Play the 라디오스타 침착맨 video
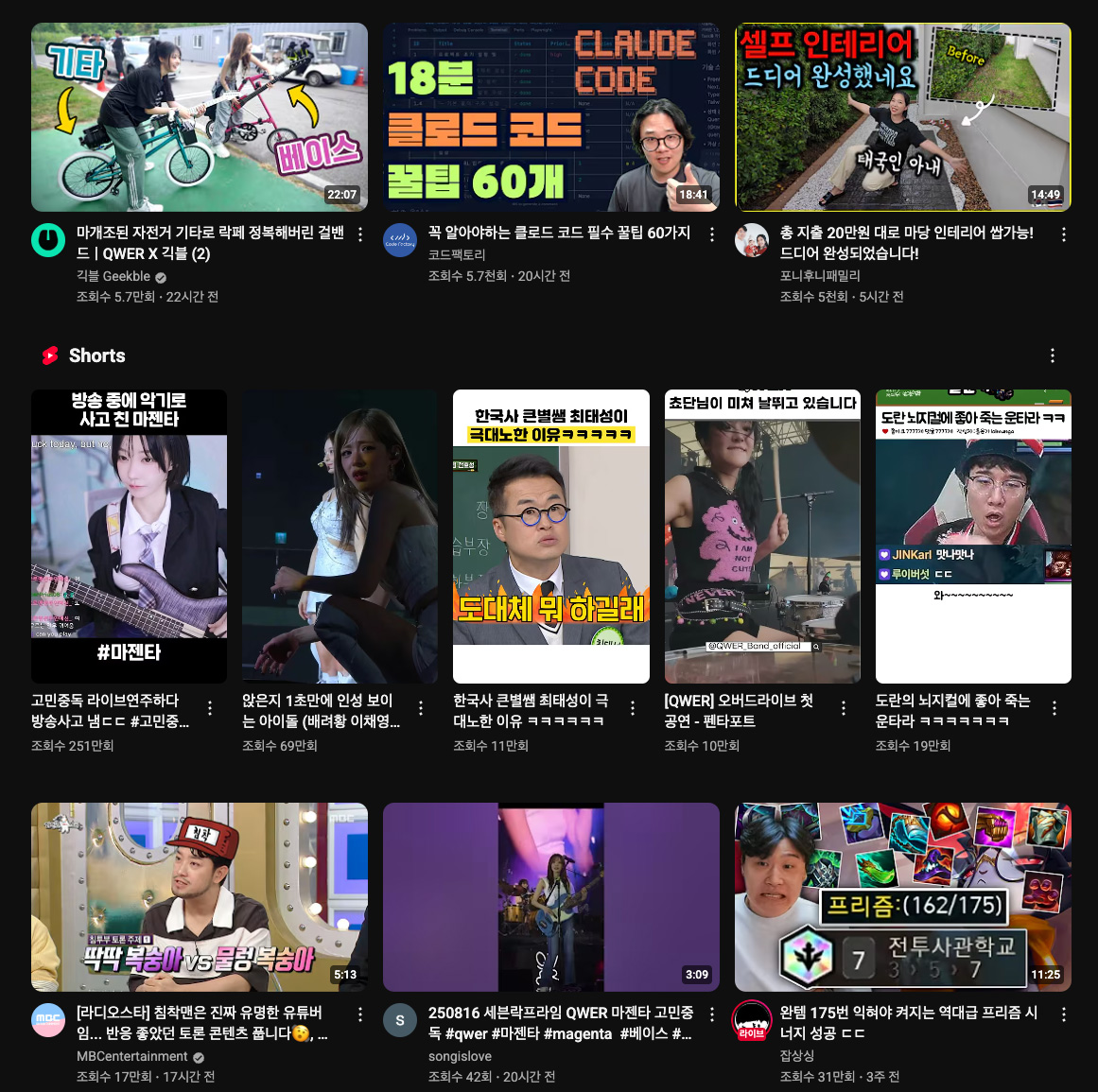 click(199, 897)
